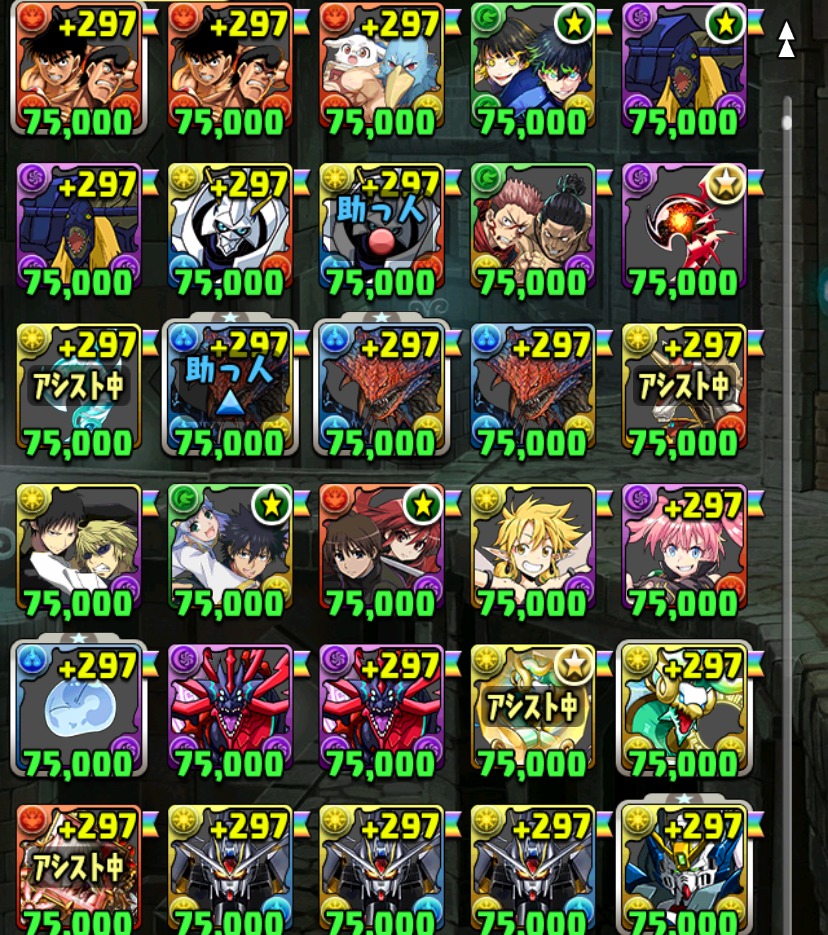Pick the dark-haired and blond sunglasses duo card
This screenshot has height=935, width=828.
click(x=79, y=550)
